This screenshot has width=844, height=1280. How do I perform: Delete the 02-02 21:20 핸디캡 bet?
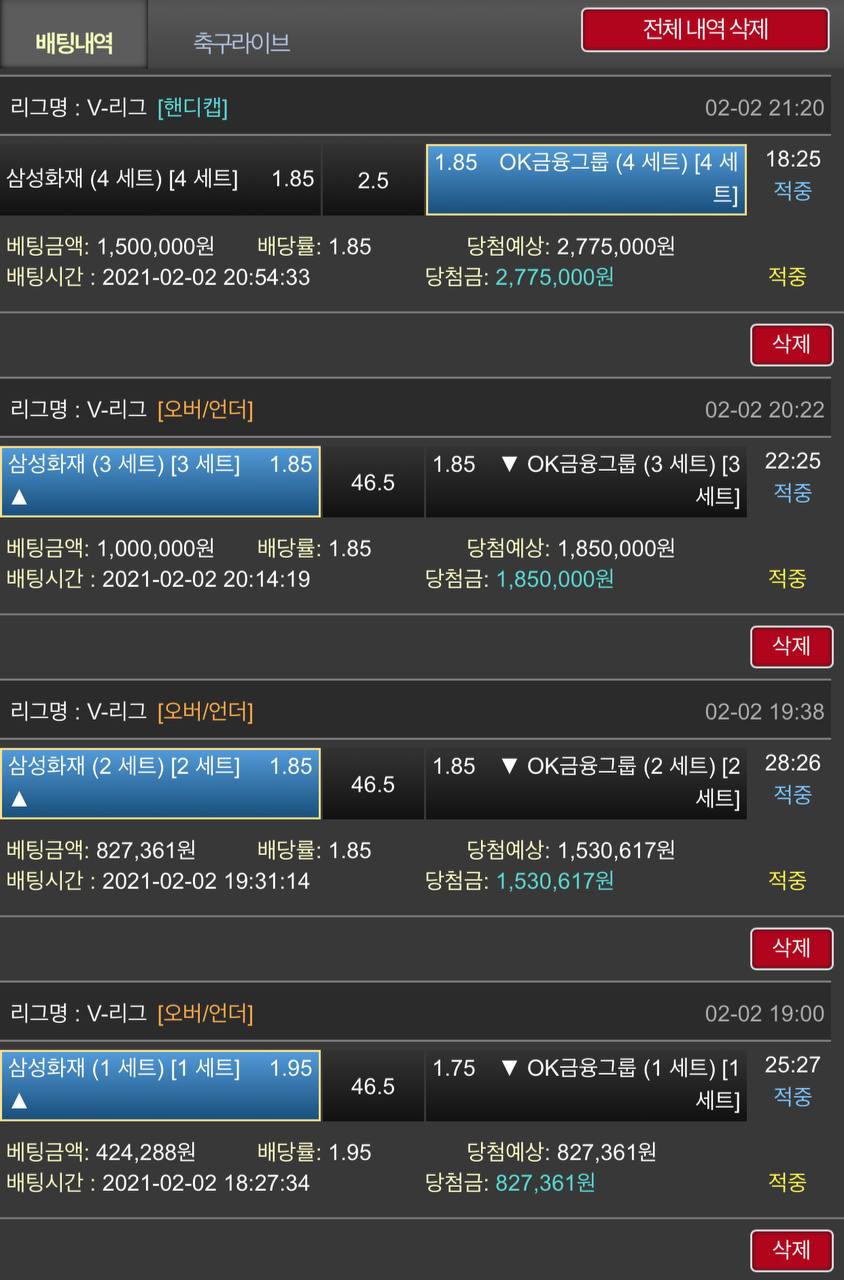791,345
